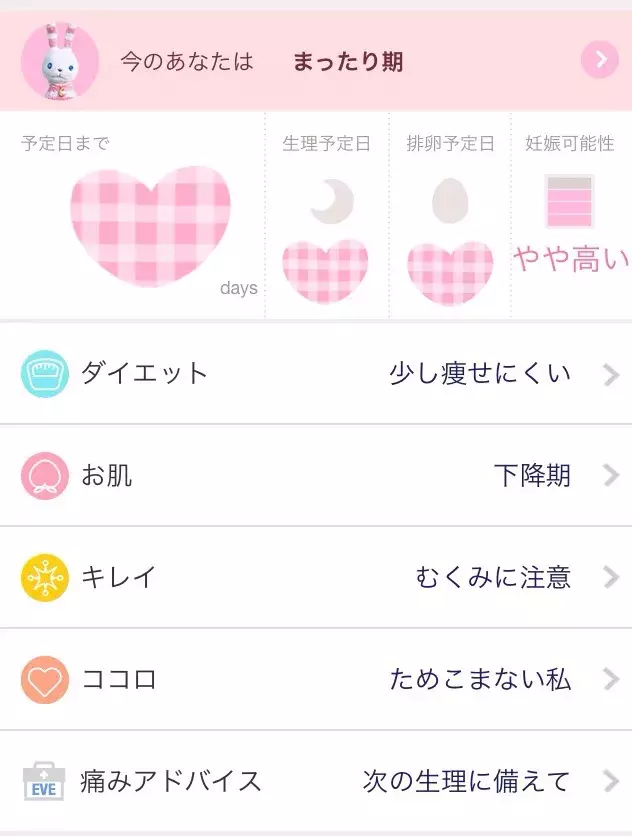Viewport: 632px width, 836px height.
Task: Open the まったり期 details arrow
Action: (600, 60)
